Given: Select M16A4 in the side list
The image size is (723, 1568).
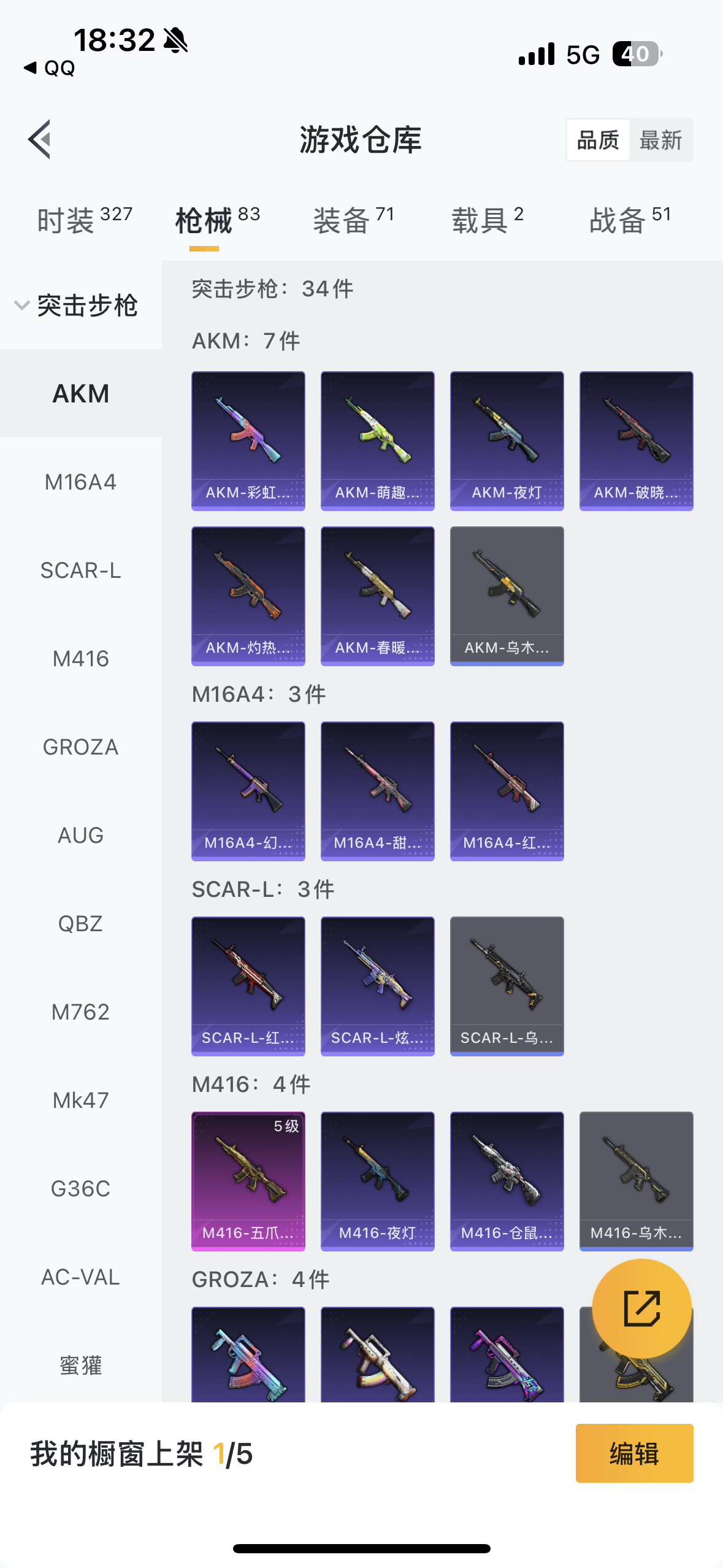Looking at the screenshot, I should pos(80,482).
